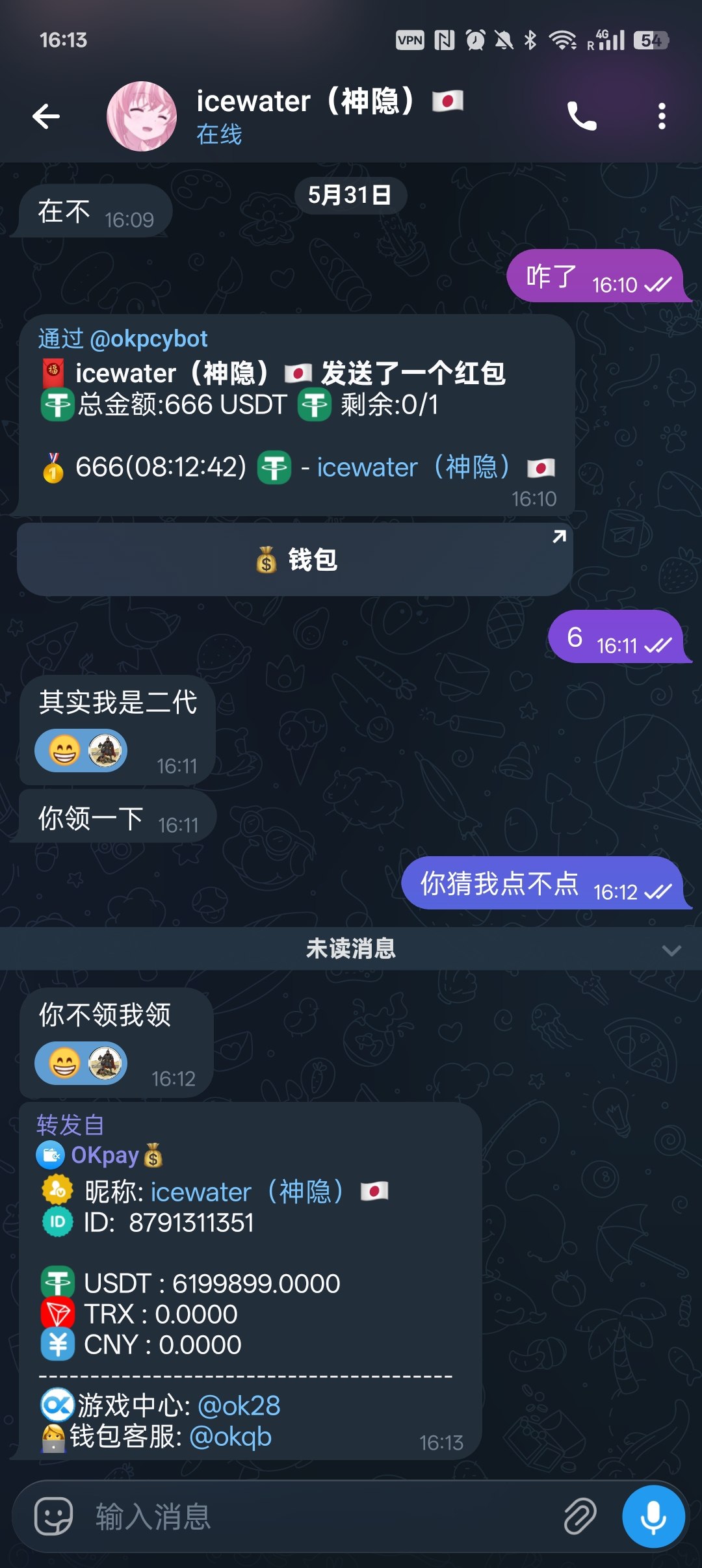The width and height of the screenshot is (702, 1568).
Task: Go back to the chat list
Action: (x=46, y=116)
